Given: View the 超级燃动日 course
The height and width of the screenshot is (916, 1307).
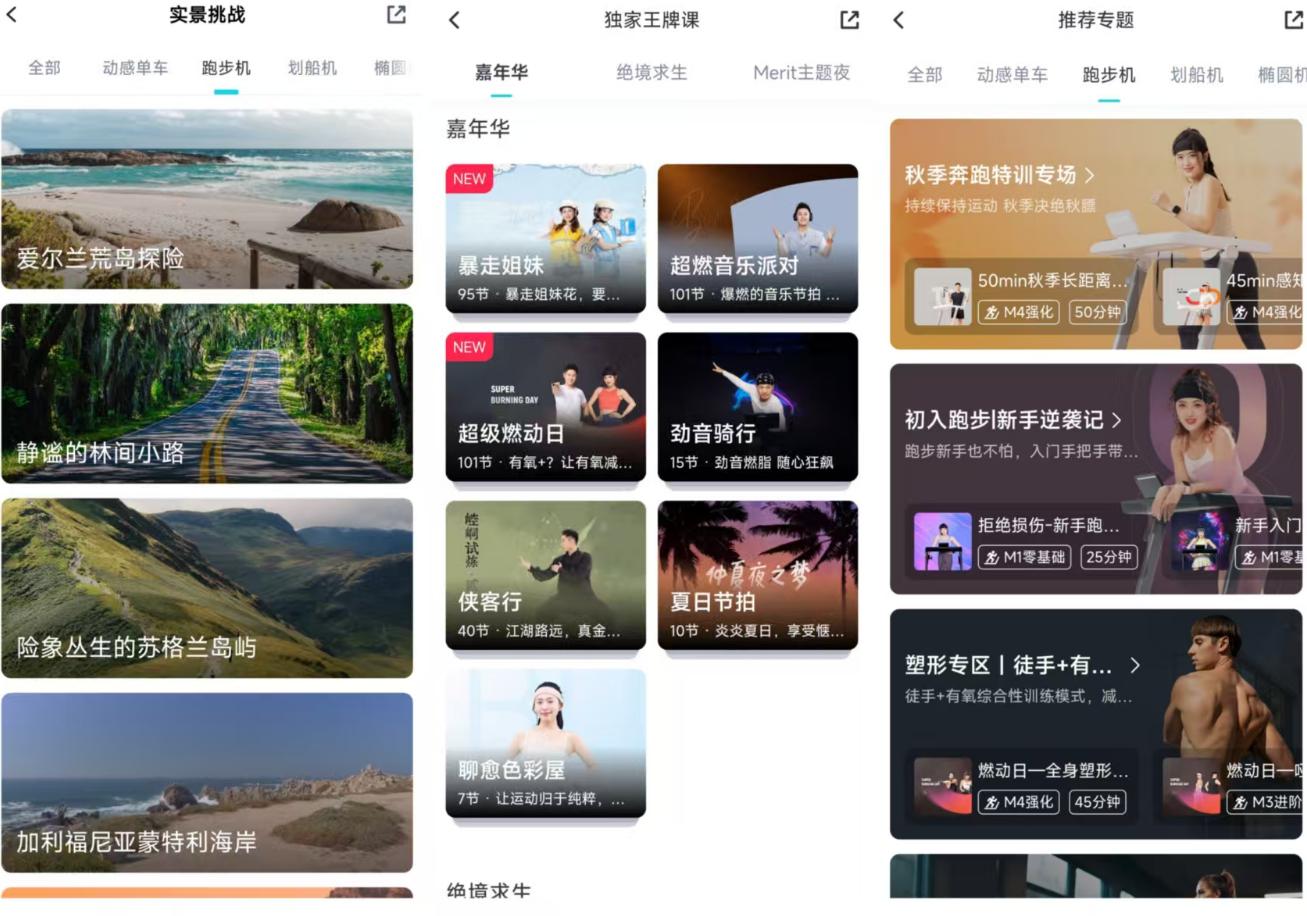Looking at the screenshot, I should tap(545, 406).
